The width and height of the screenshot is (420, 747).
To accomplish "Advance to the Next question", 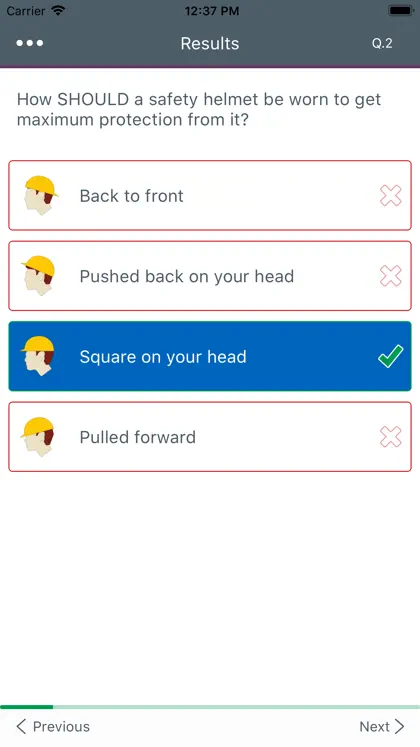I will [382, 727].
